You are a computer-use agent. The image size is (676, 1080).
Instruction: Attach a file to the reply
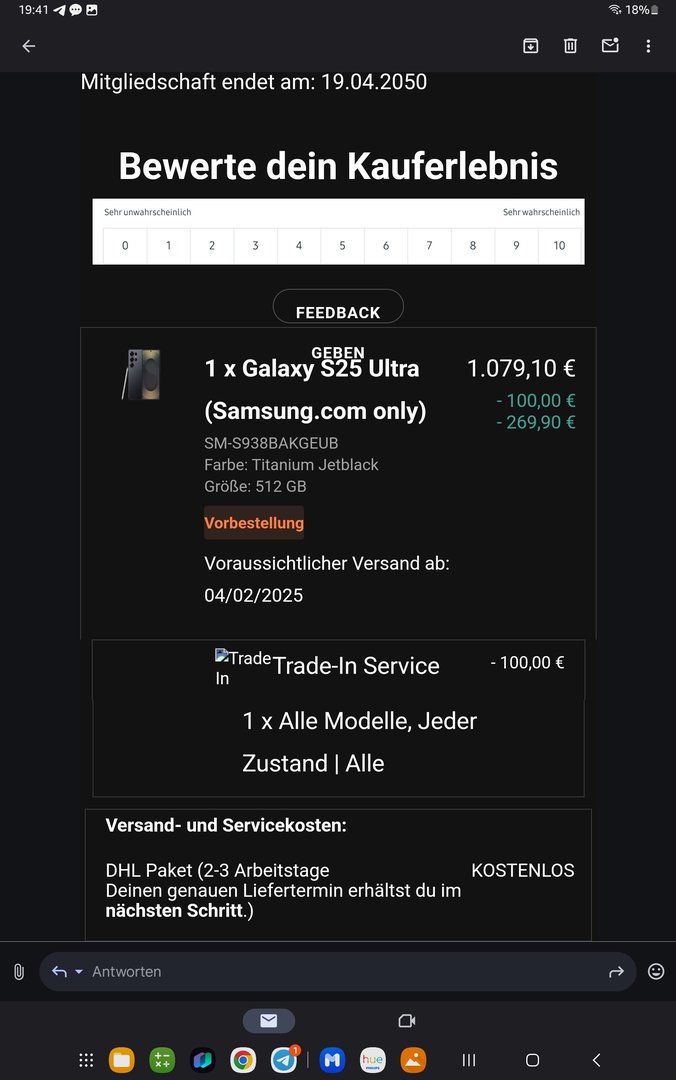pos(18,971)
